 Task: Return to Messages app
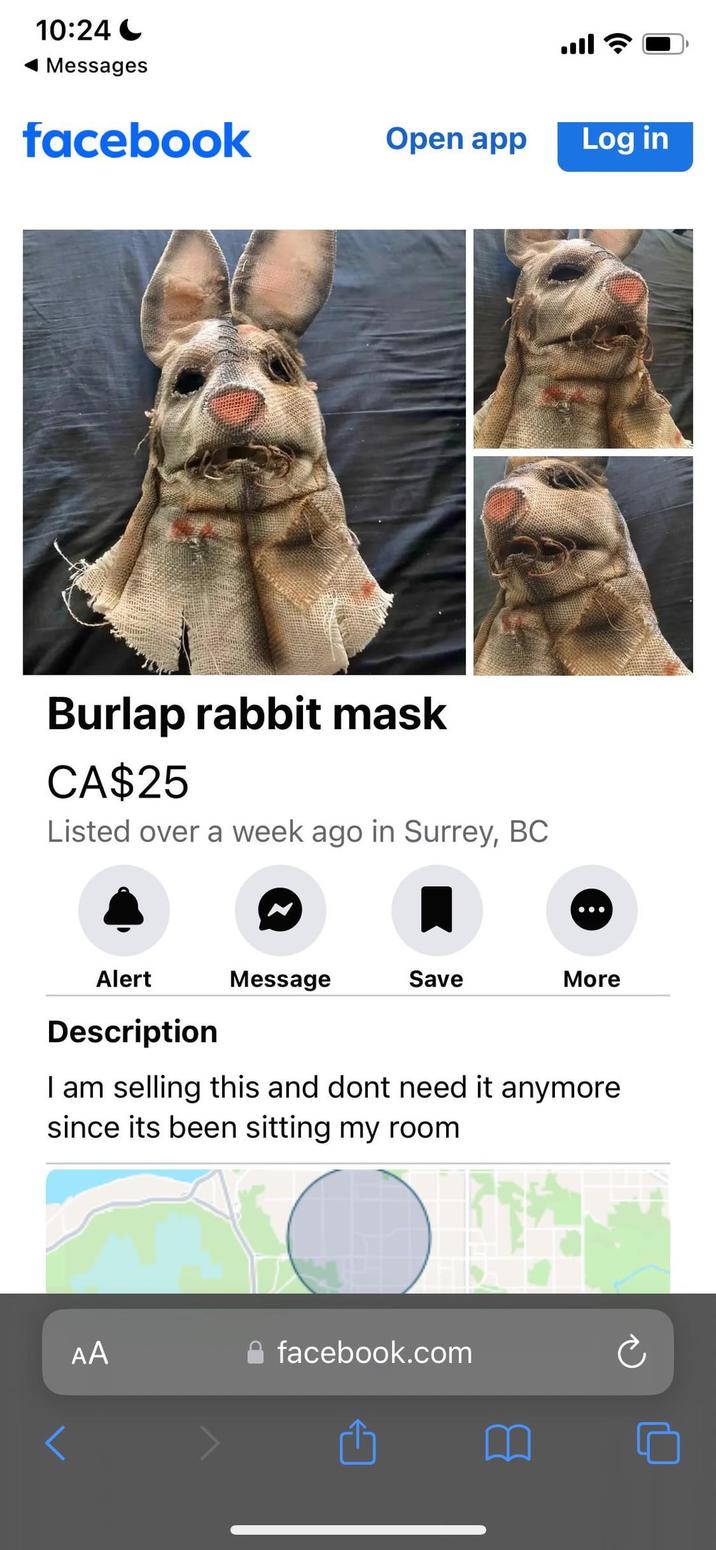pyautogui.click(x=86, y=65)
